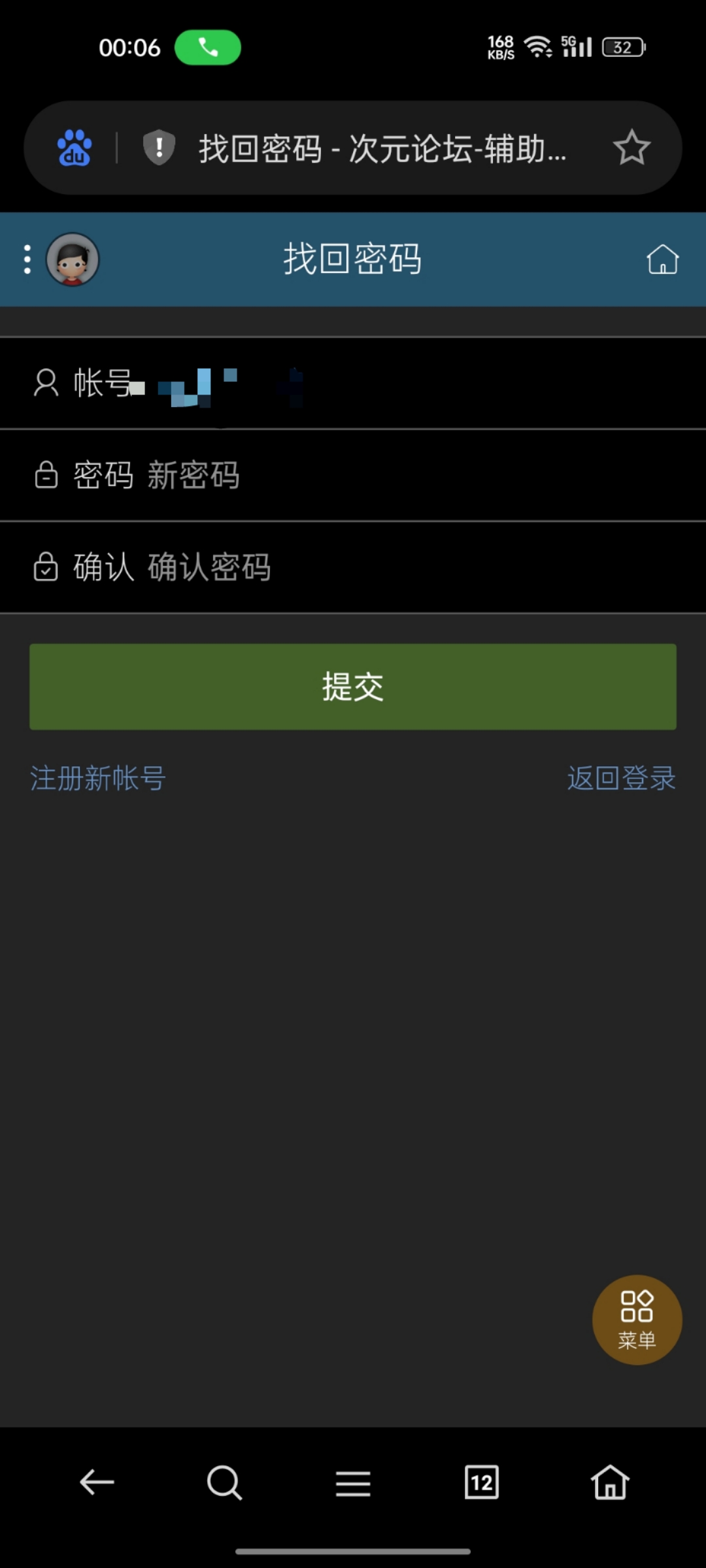The image size is (706, 1568).
Task: Open the three-dot menu in the header
Action: pyautogui.click(x=27, y=259)
